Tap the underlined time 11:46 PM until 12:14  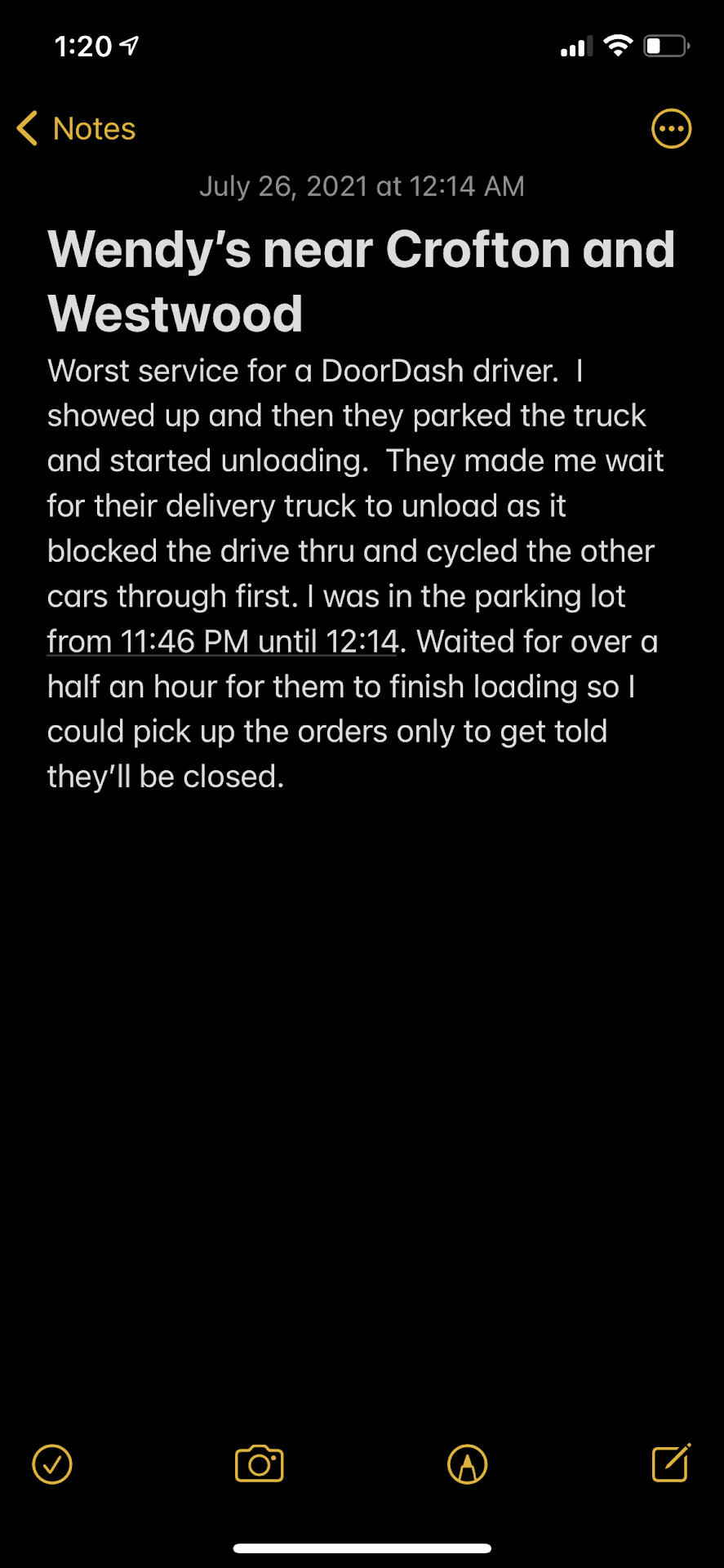pyautogui.click(x=222, y=642)
